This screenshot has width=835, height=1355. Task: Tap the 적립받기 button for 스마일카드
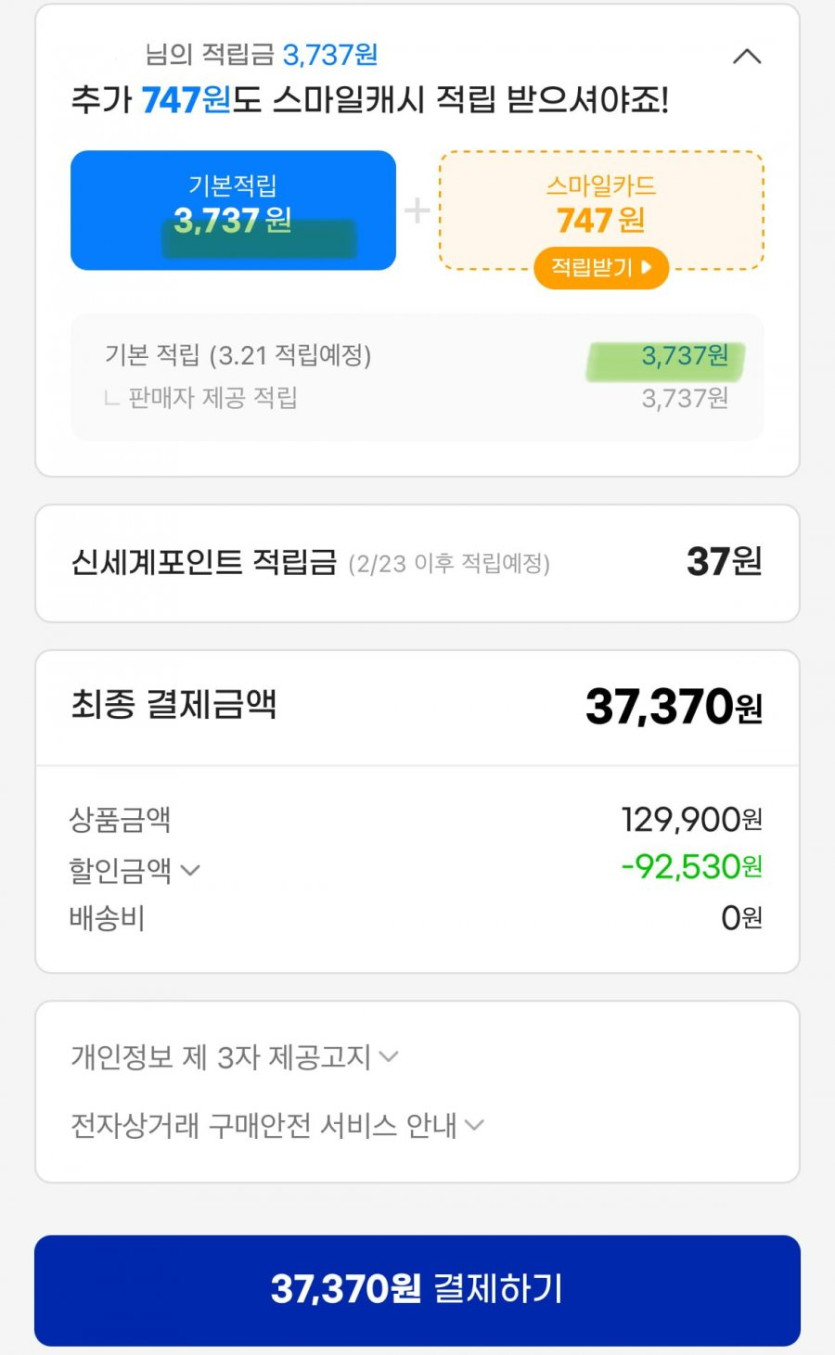pyautogui.click(x=600, y=268)
